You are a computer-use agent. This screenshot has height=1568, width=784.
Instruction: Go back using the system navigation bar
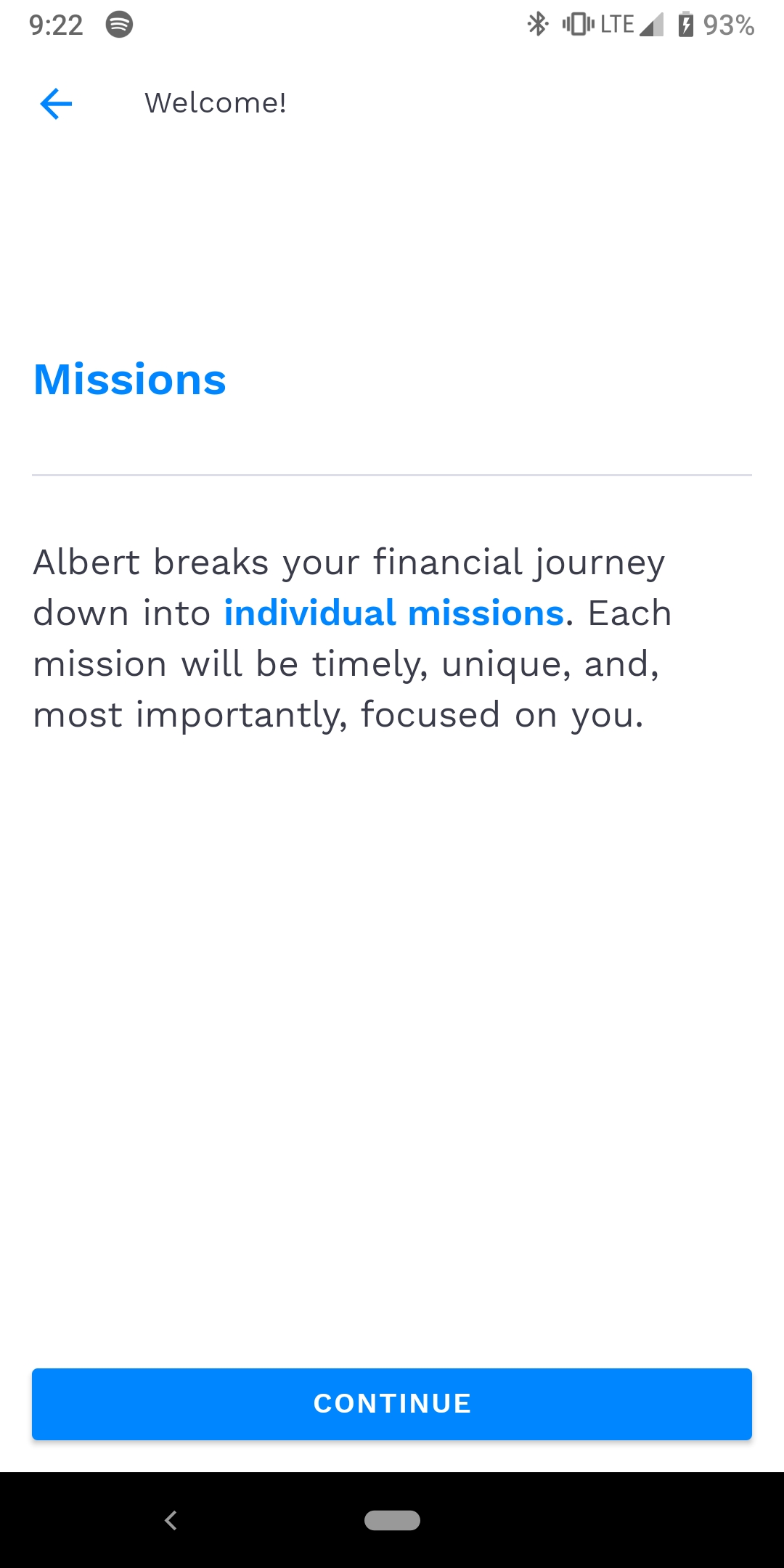click(171, 1520)
